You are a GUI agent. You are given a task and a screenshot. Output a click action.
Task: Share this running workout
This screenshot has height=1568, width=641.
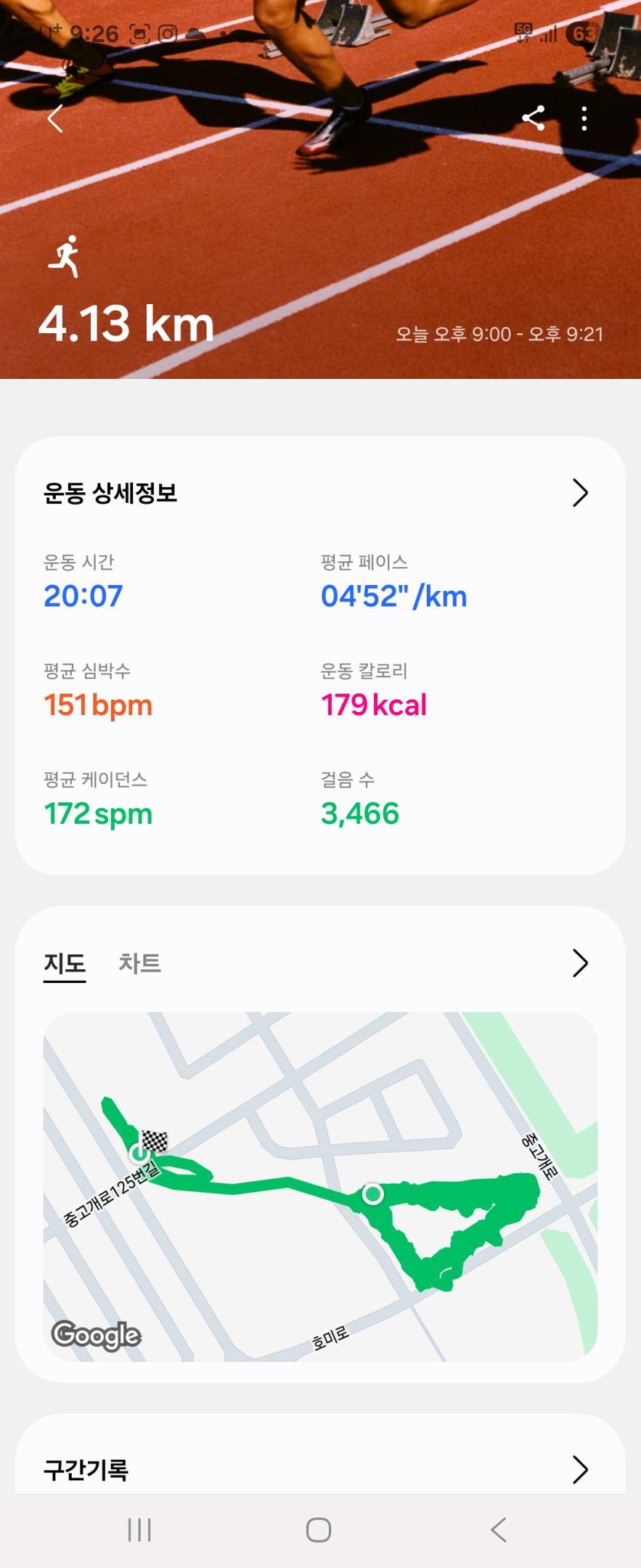[x=534, y=118]
